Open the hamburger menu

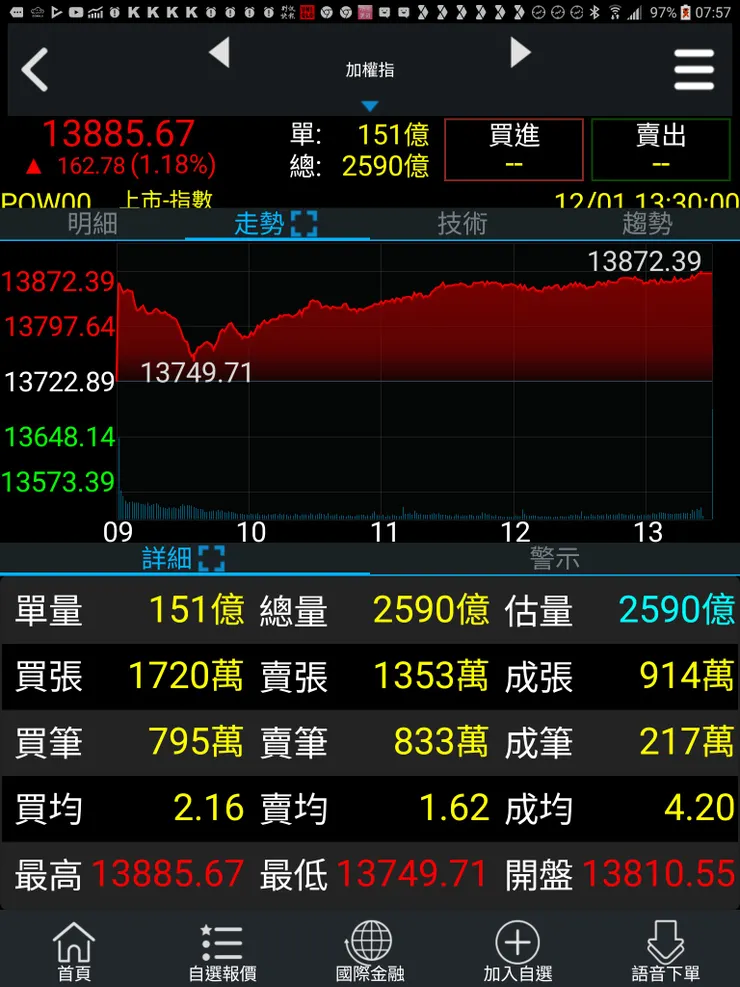(x=694, y=70)
